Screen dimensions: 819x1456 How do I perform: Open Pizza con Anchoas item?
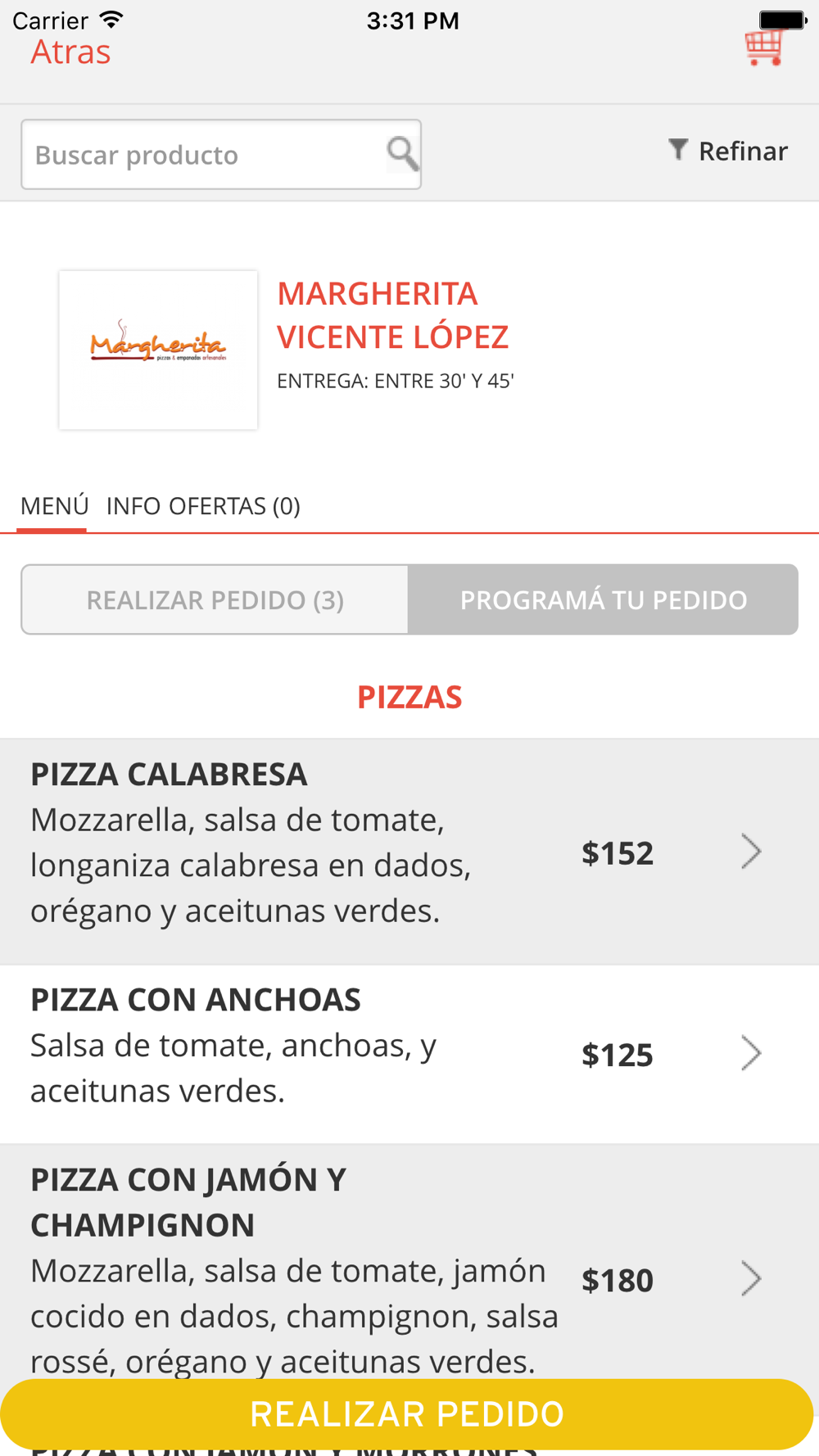tap(409, 1054)
